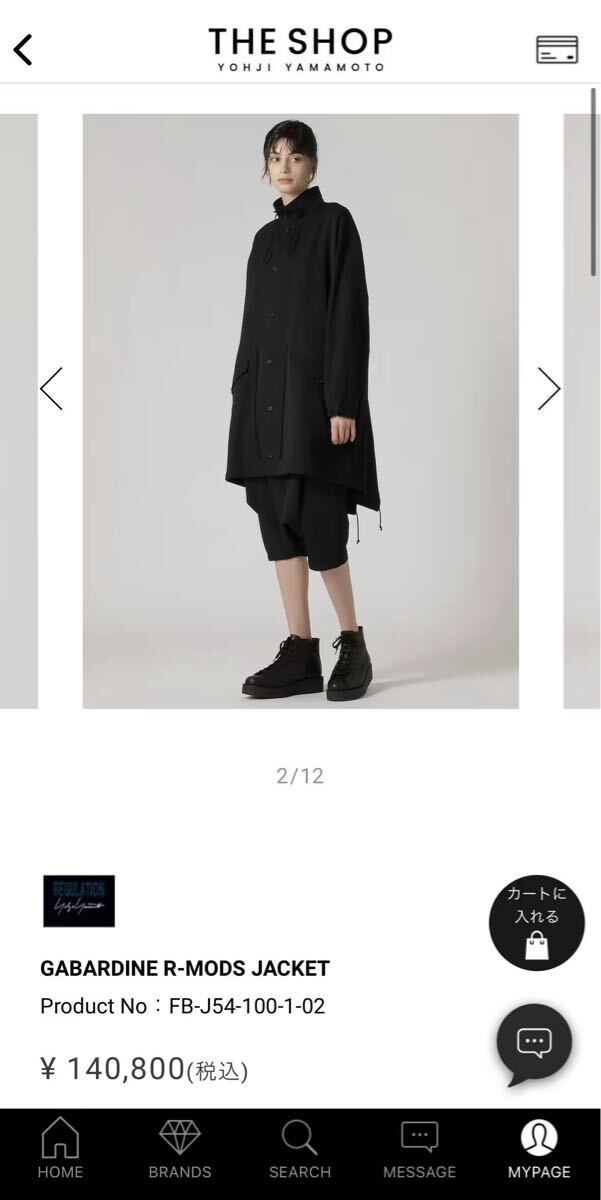
Task: Show the previous product photo
Action: 51,388
